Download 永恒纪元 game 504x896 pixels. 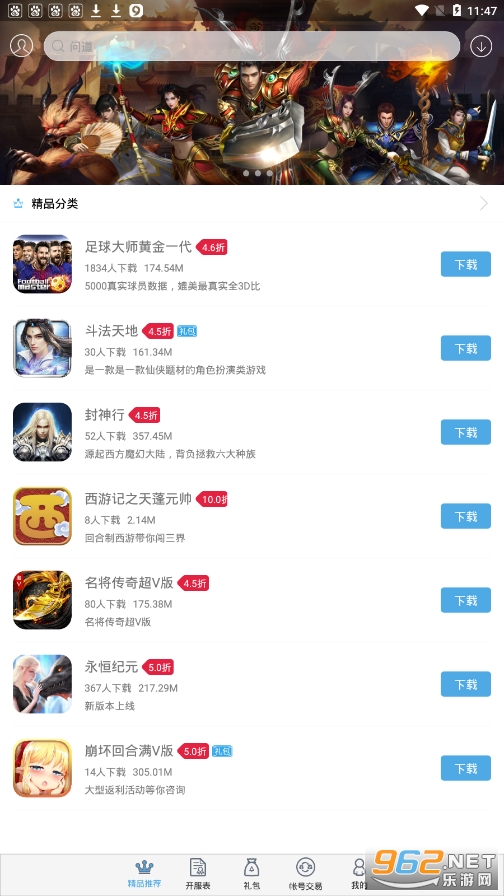click(466, 684)
